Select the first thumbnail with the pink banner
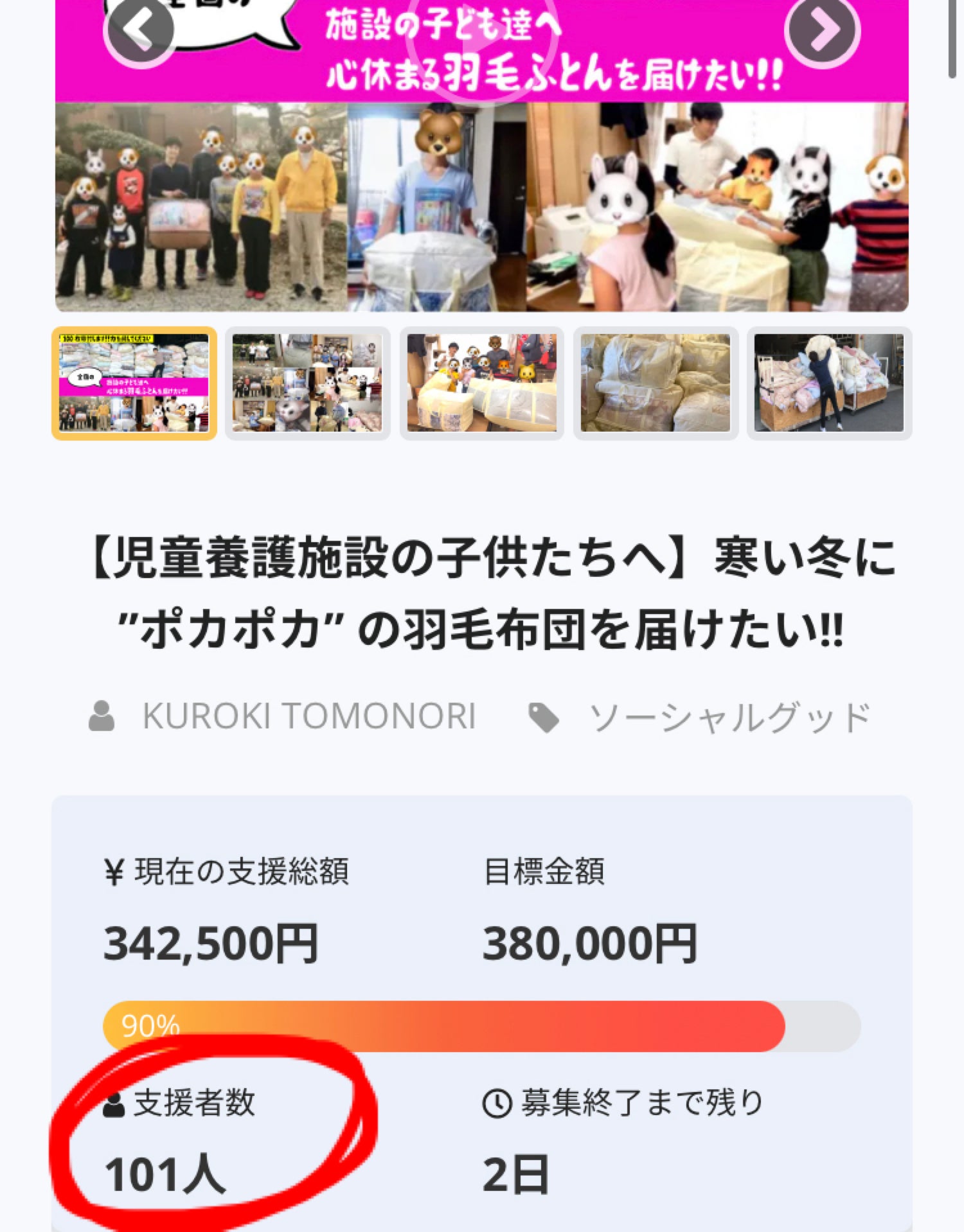Screen dimensions: 964x1232 134,383
